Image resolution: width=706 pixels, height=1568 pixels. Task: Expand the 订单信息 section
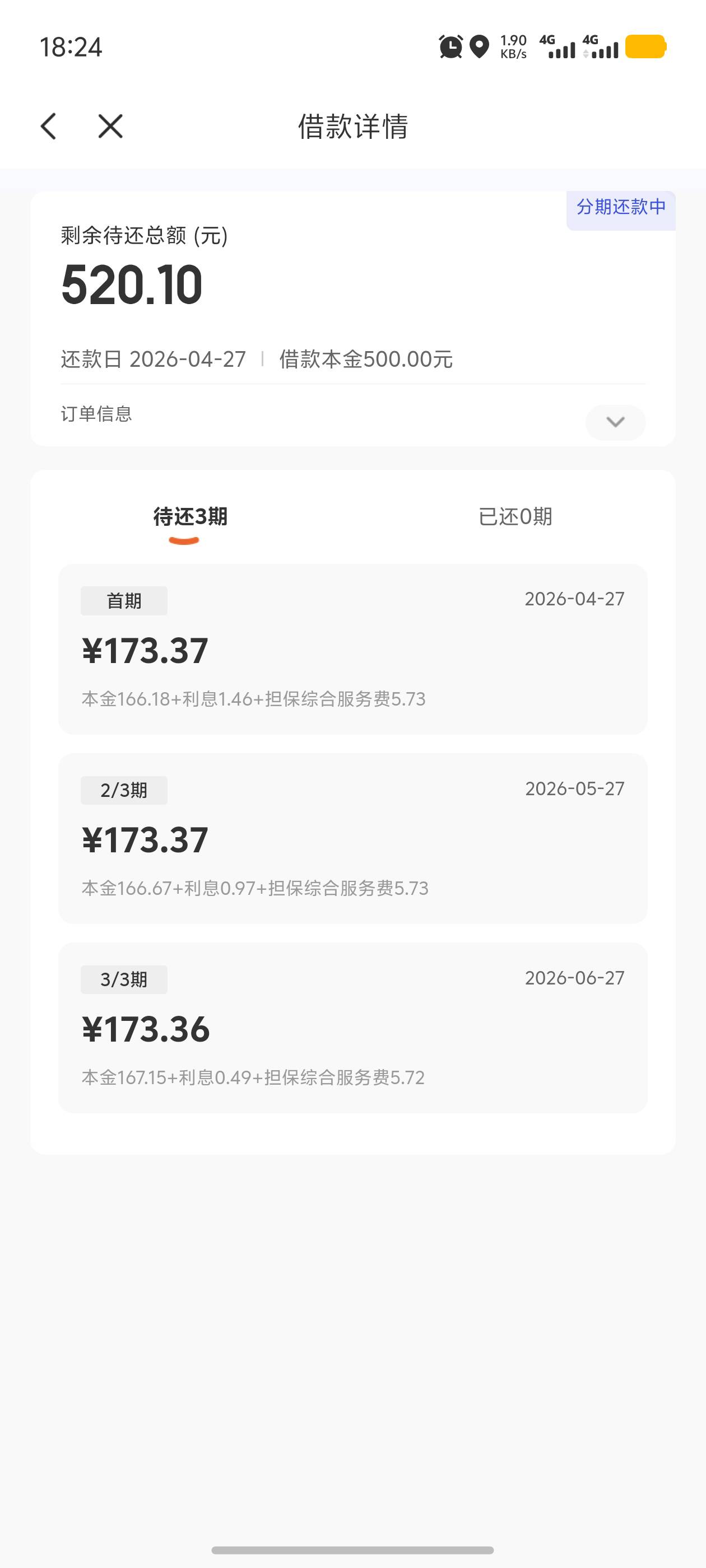pyautogui.click(x=615, y=422)
